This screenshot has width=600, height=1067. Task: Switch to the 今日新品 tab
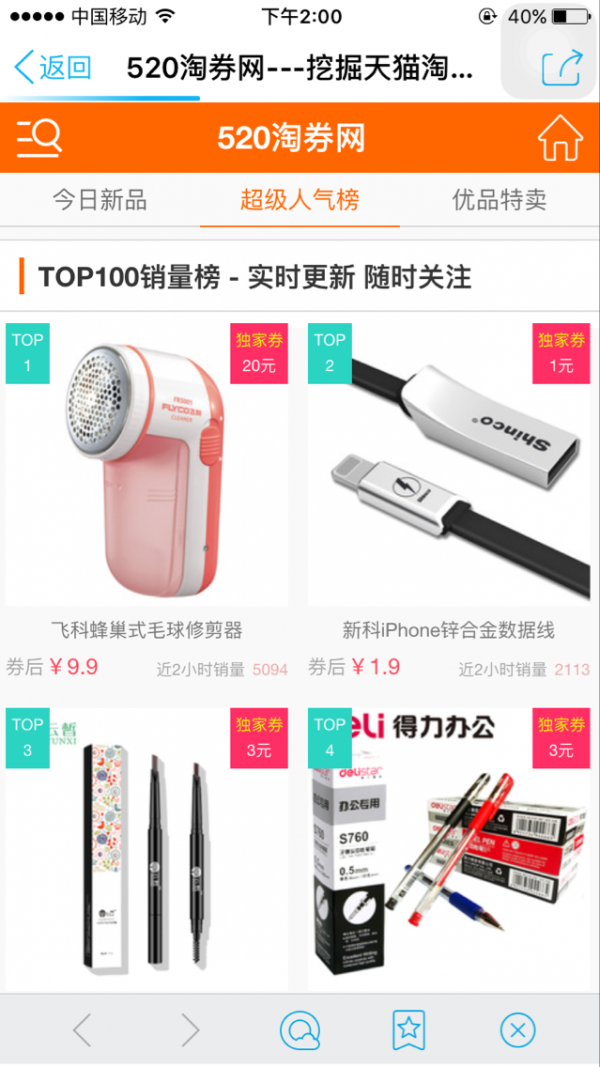tap(100, 200)
